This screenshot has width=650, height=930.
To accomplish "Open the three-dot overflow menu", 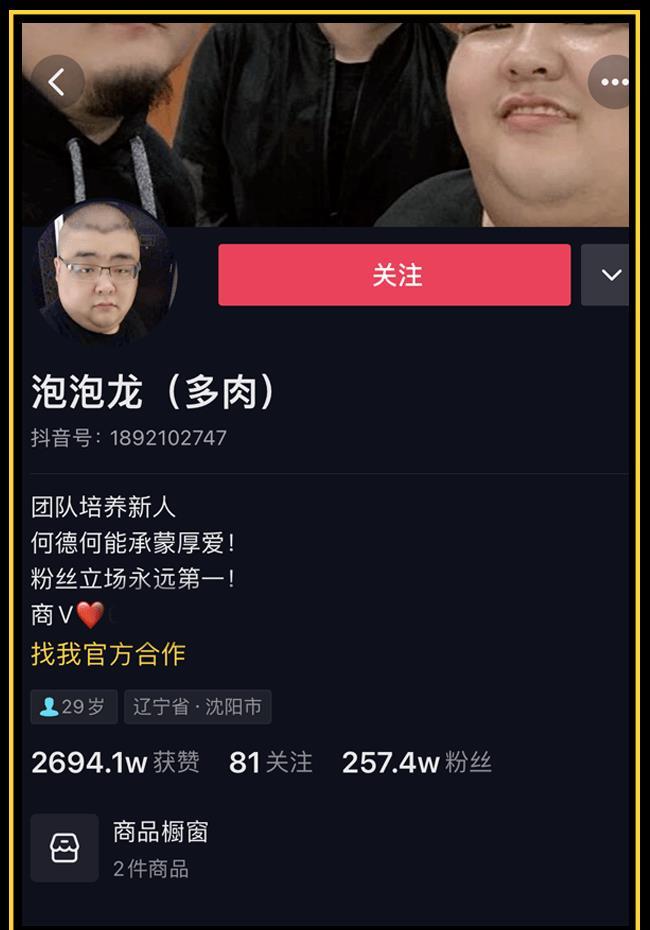I will coord(612,82).
